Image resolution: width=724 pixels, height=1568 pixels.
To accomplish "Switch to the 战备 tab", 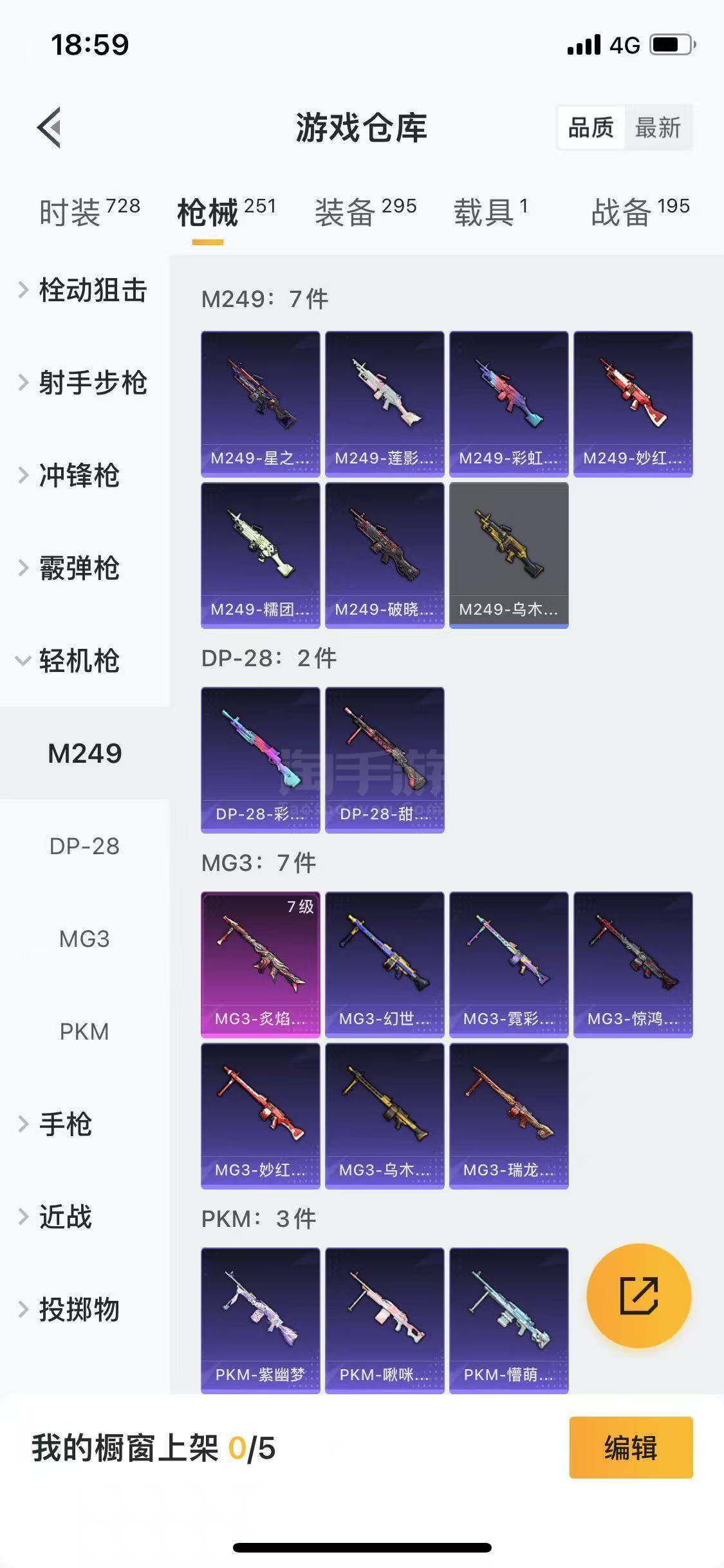I will click(640, 212).
